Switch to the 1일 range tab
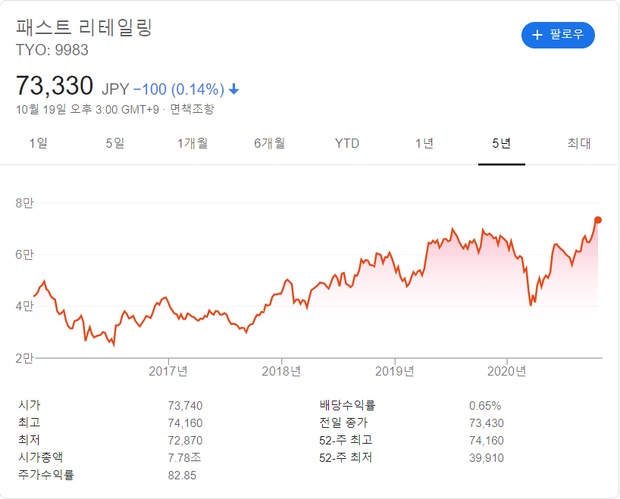Image resolution: width=620 pixels, height=499 pixels. (38, 144)
